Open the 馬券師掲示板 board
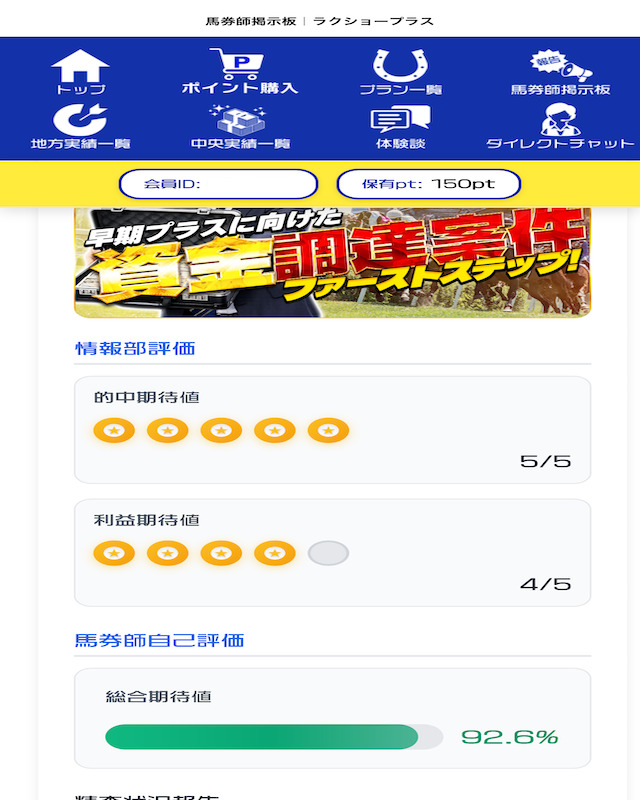Screen dimensions: 640x800 click(560, 72)
